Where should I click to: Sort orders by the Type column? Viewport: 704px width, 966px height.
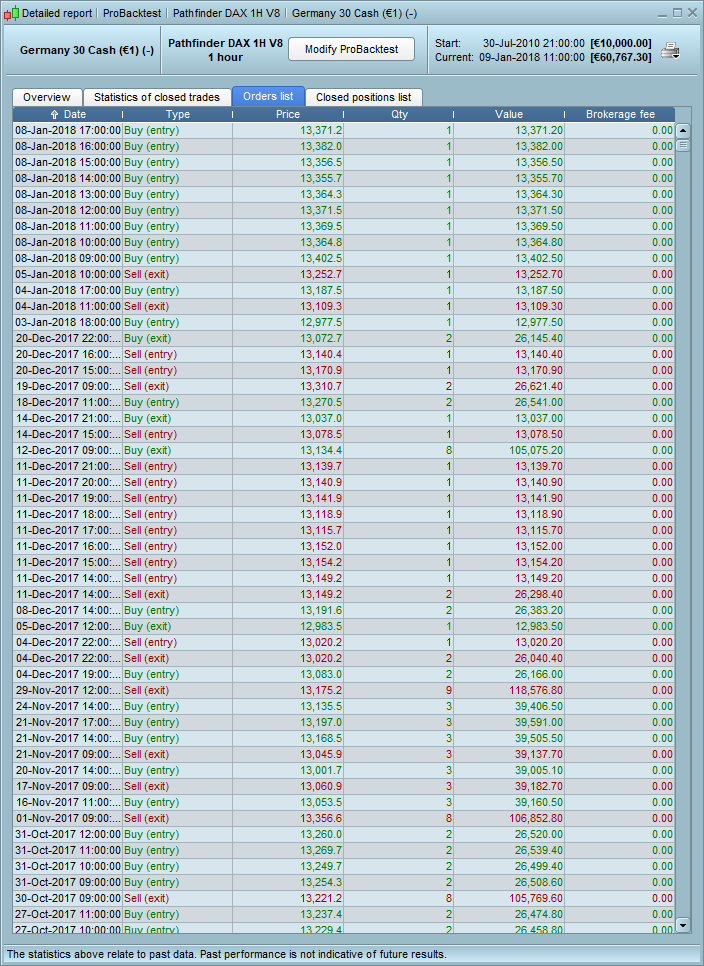pos(177,115)
